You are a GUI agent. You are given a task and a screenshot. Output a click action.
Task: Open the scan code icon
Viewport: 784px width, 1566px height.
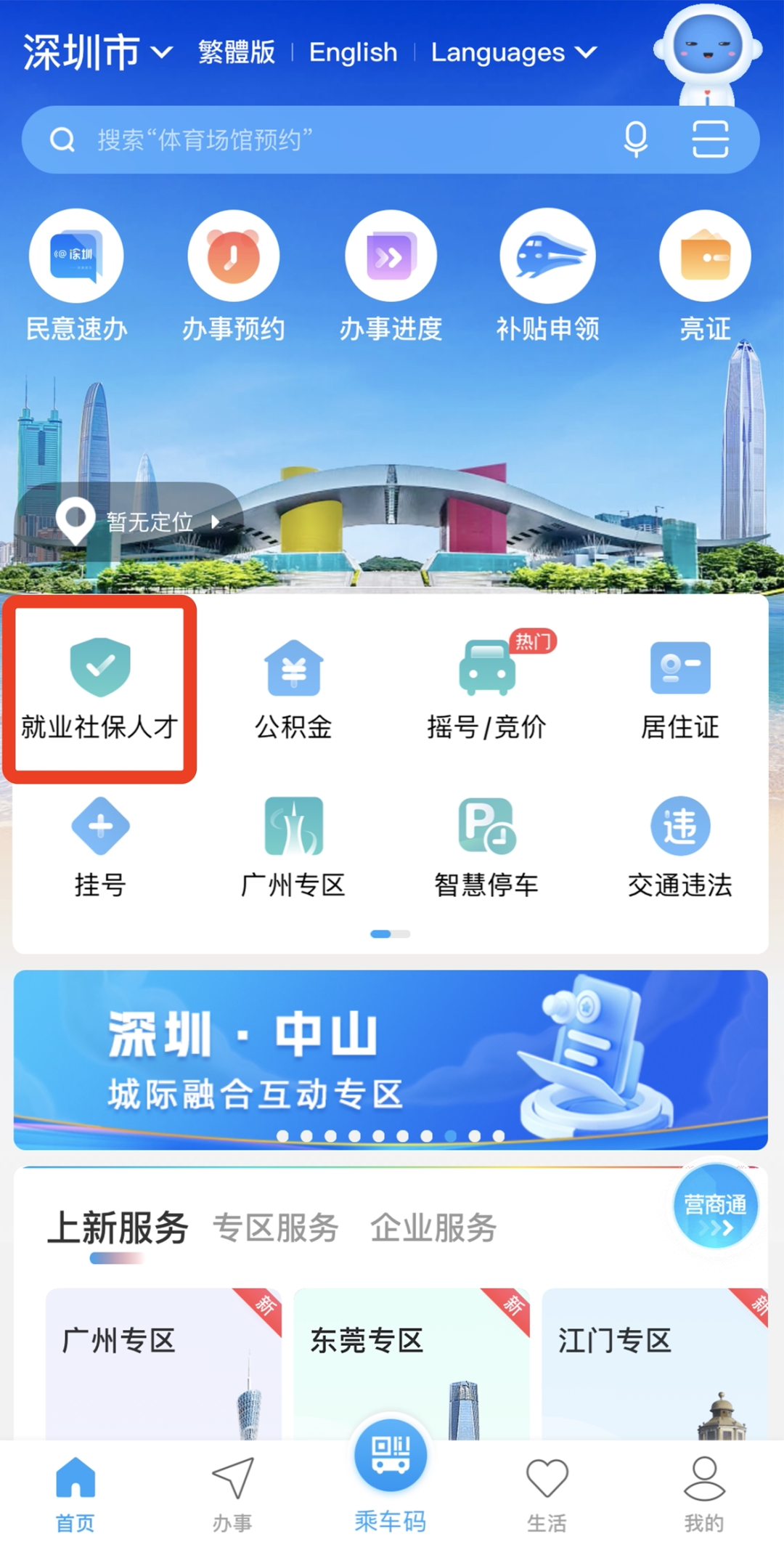tap(710, 139)
